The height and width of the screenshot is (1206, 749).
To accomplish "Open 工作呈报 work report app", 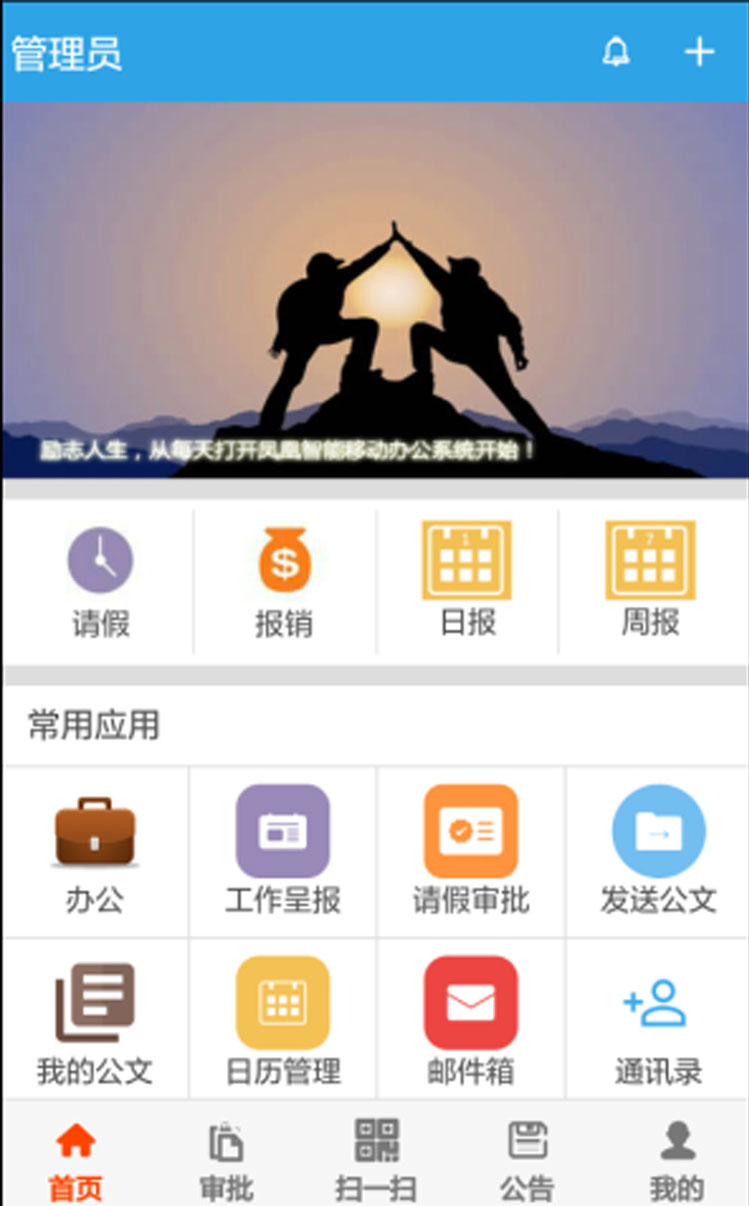I will 283,853.
